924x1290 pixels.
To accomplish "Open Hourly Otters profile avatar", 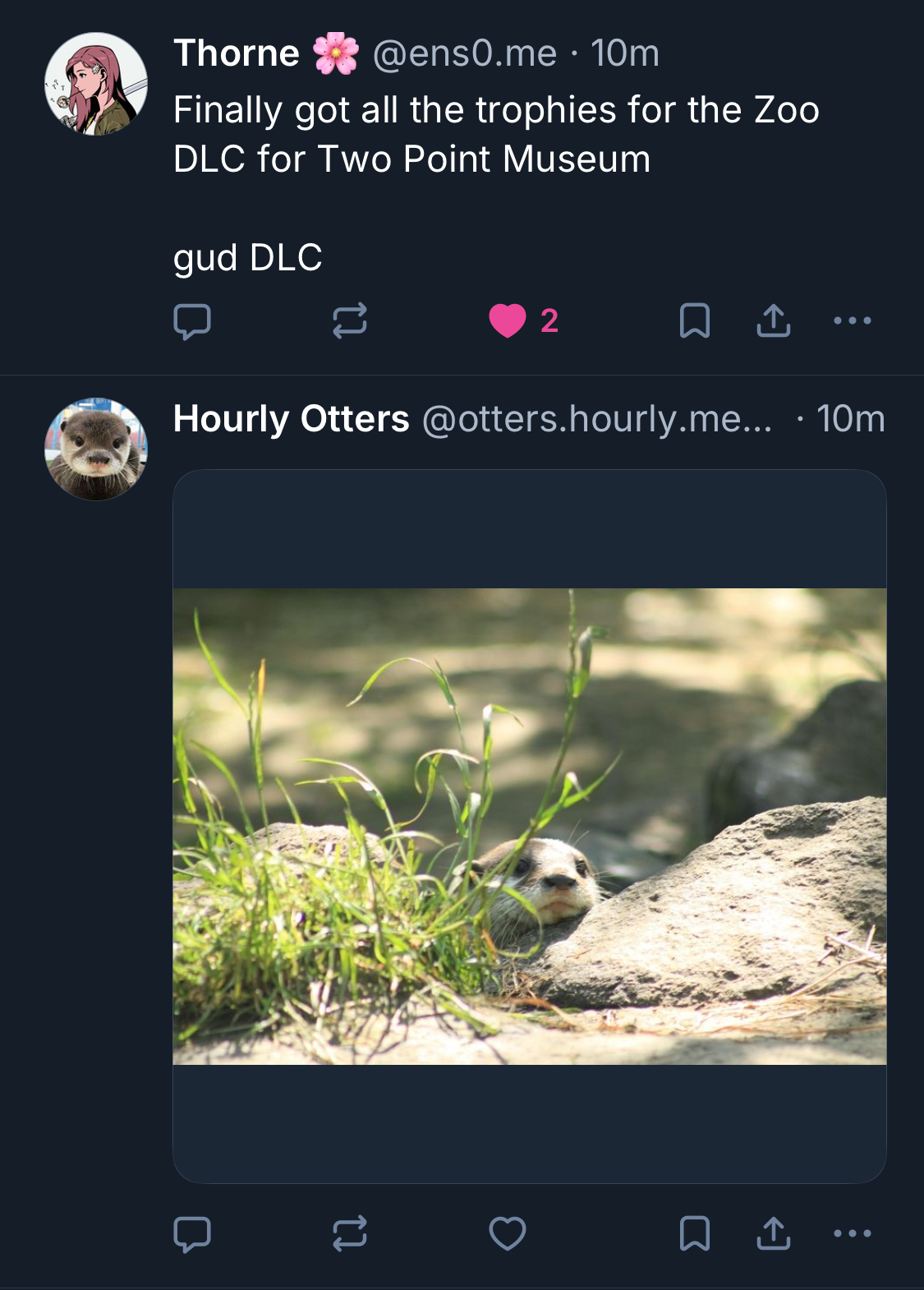I will coord(96,449).
